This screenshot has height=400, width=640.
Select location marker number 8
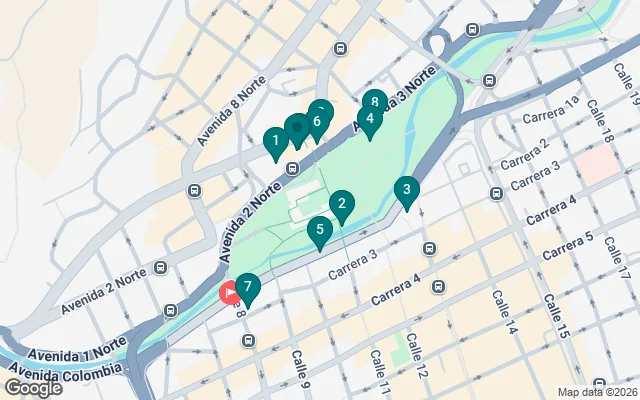pos(375,102)
